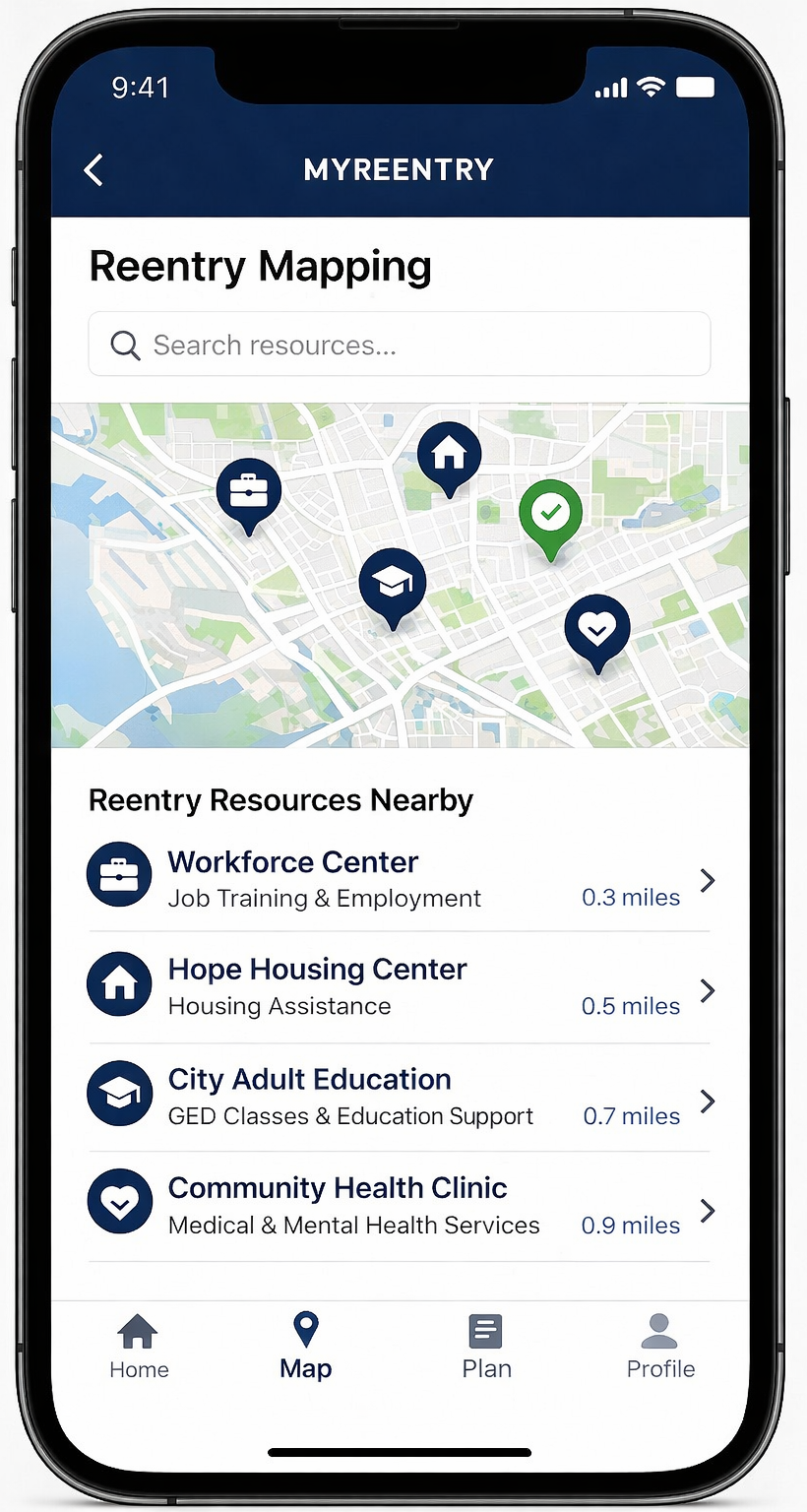The width and height of the screenshot is (807, 1512).
Task: Go to the Plan tab
Action: point(486,1347)
